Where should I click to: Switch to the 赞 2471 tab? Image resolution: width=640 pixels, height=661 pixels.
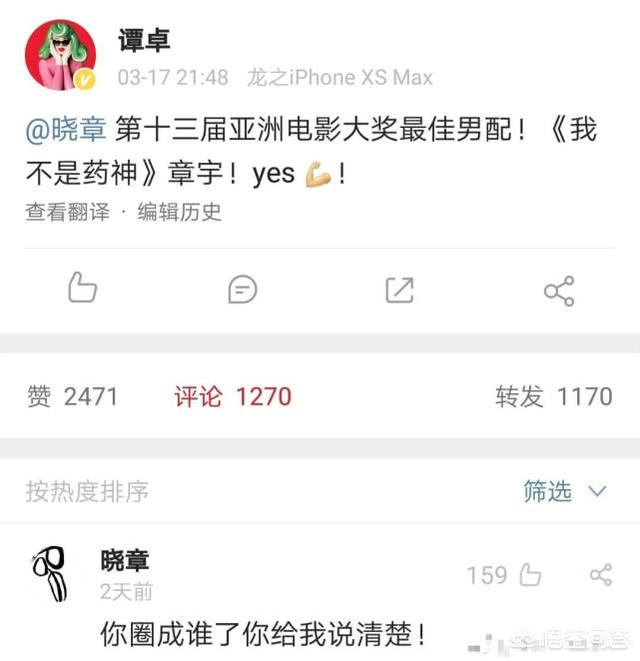72,397
